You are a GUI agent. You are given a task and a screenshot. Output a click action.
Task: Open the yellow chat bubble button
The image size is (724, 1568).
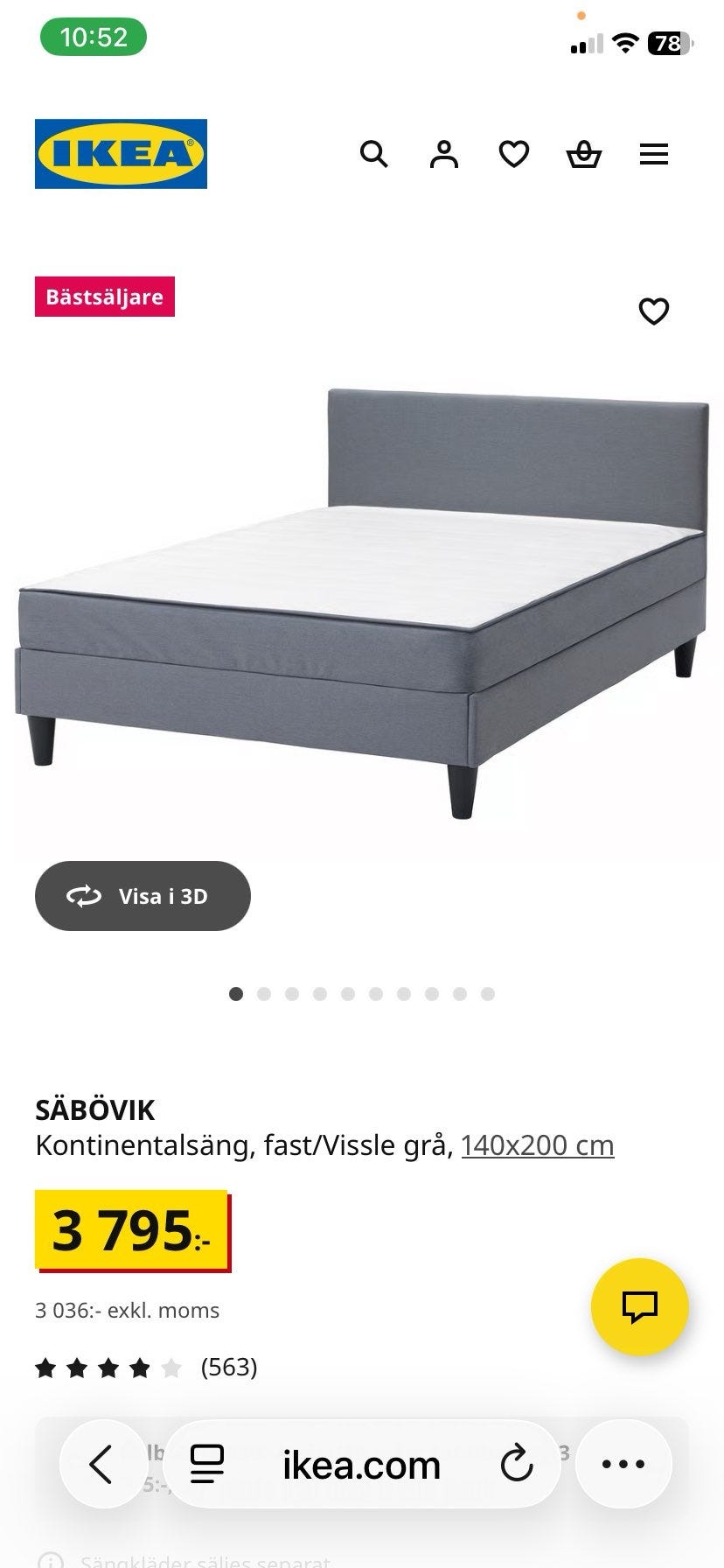639,1306
